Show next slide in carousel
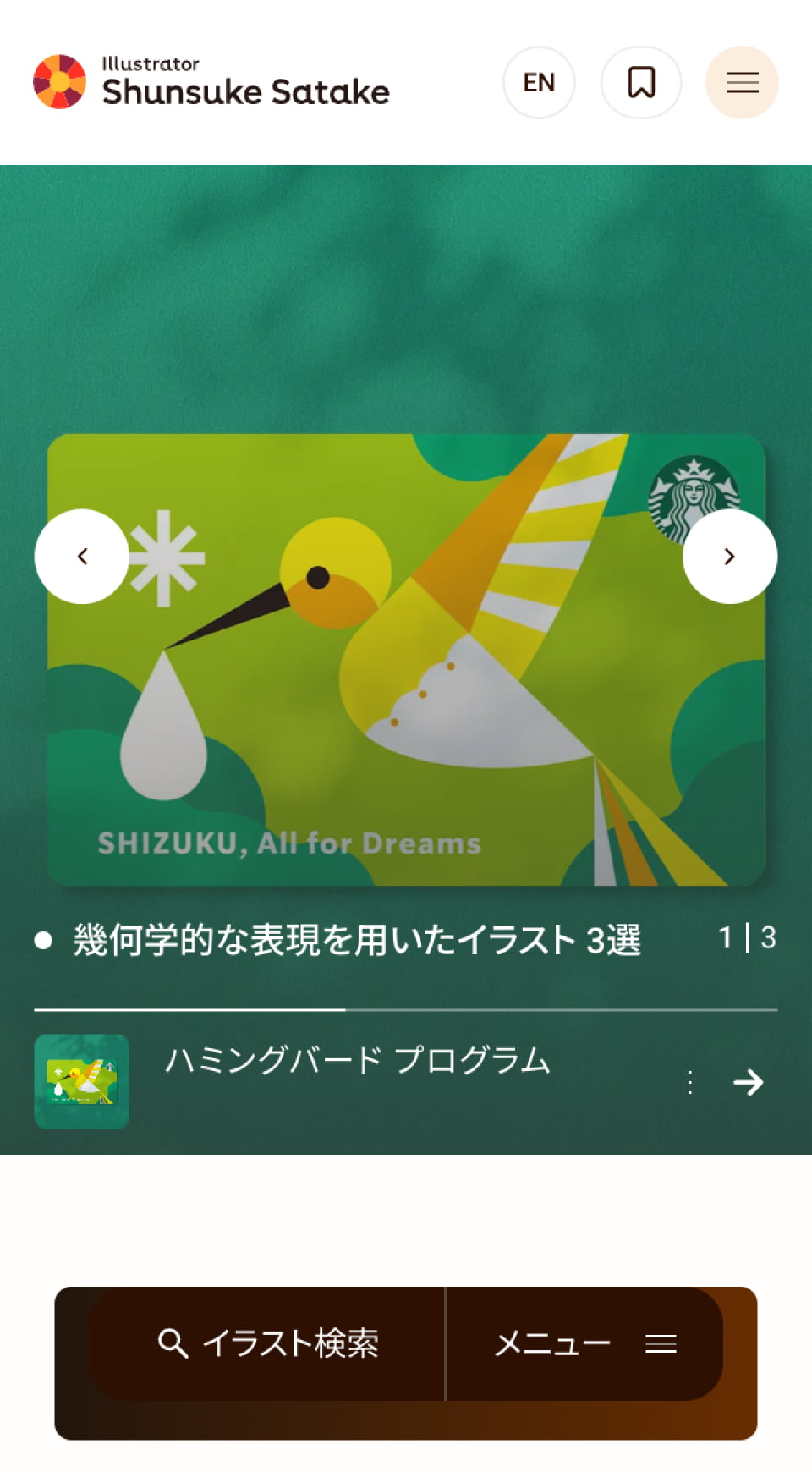 [x=729, y=557]
